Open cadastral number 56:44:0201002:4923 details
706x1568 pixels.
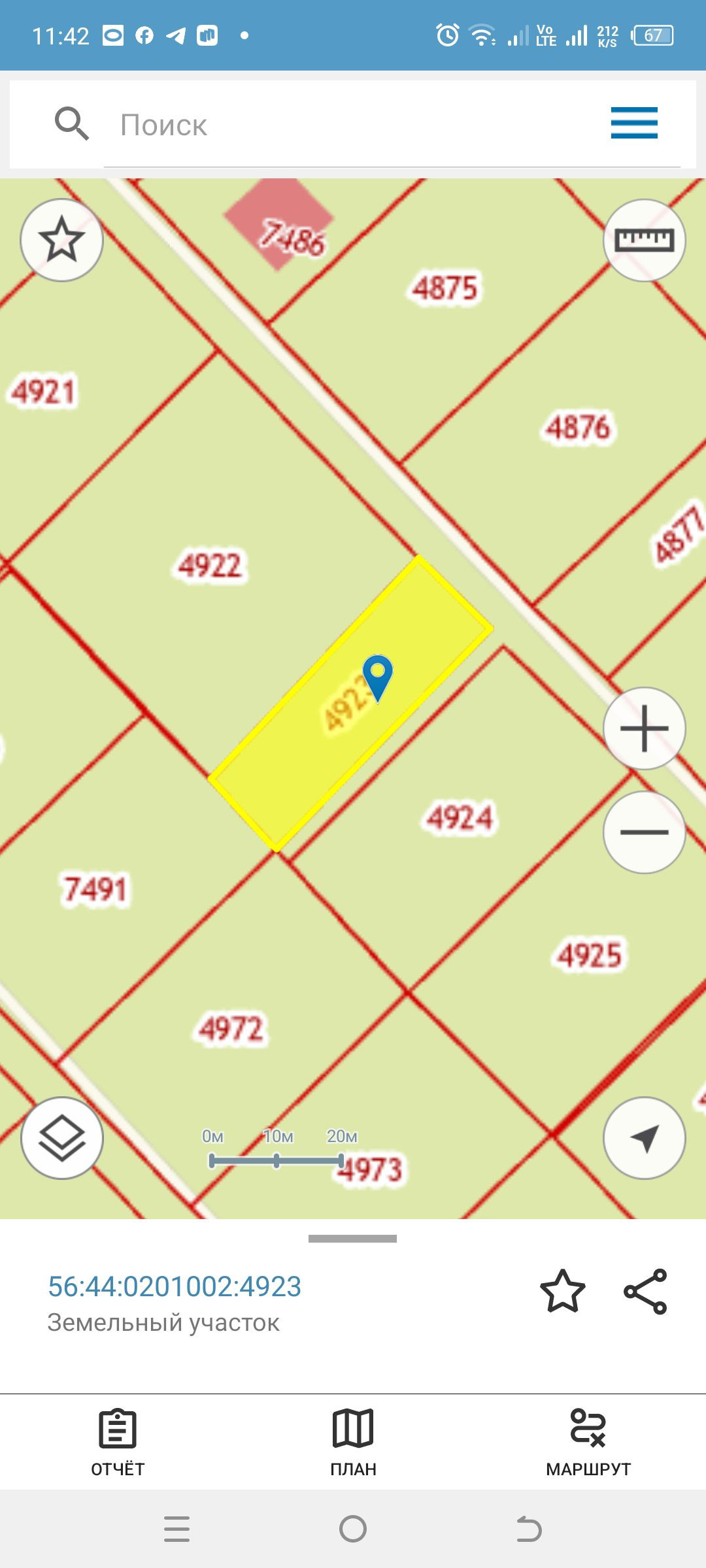tap(175, 1286)
